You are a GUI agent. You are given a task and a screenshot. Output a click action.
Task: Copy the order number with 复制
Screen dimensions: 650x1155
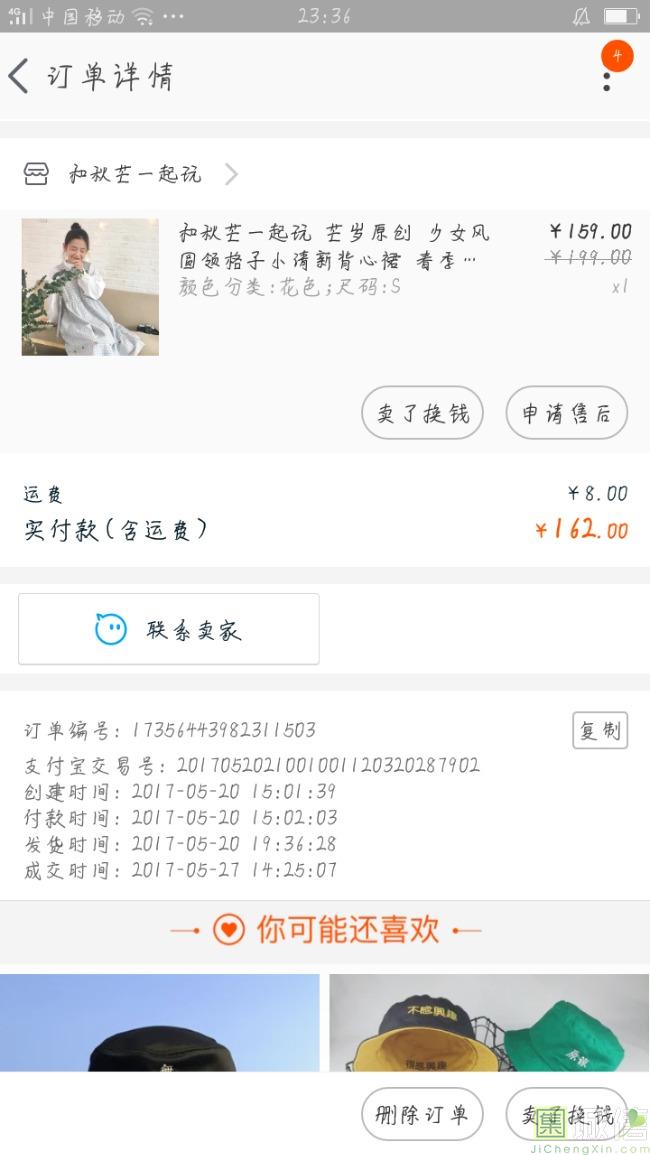599,731
